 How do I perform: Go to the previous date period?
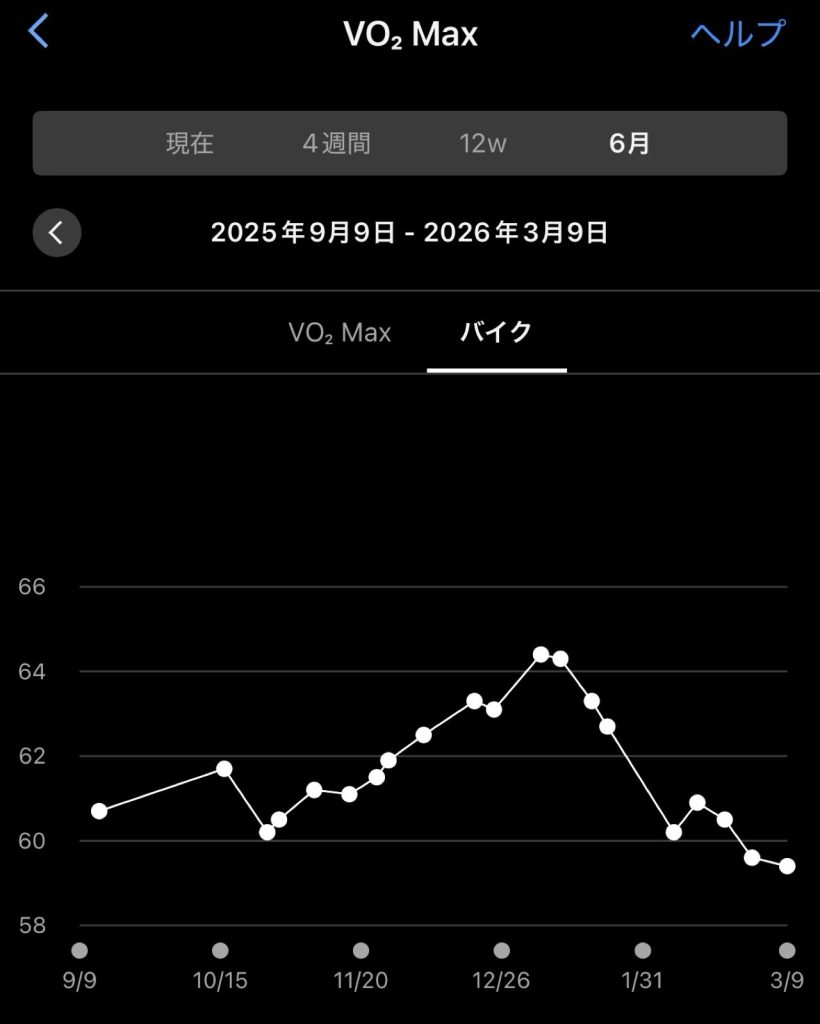tap(57, 233)
